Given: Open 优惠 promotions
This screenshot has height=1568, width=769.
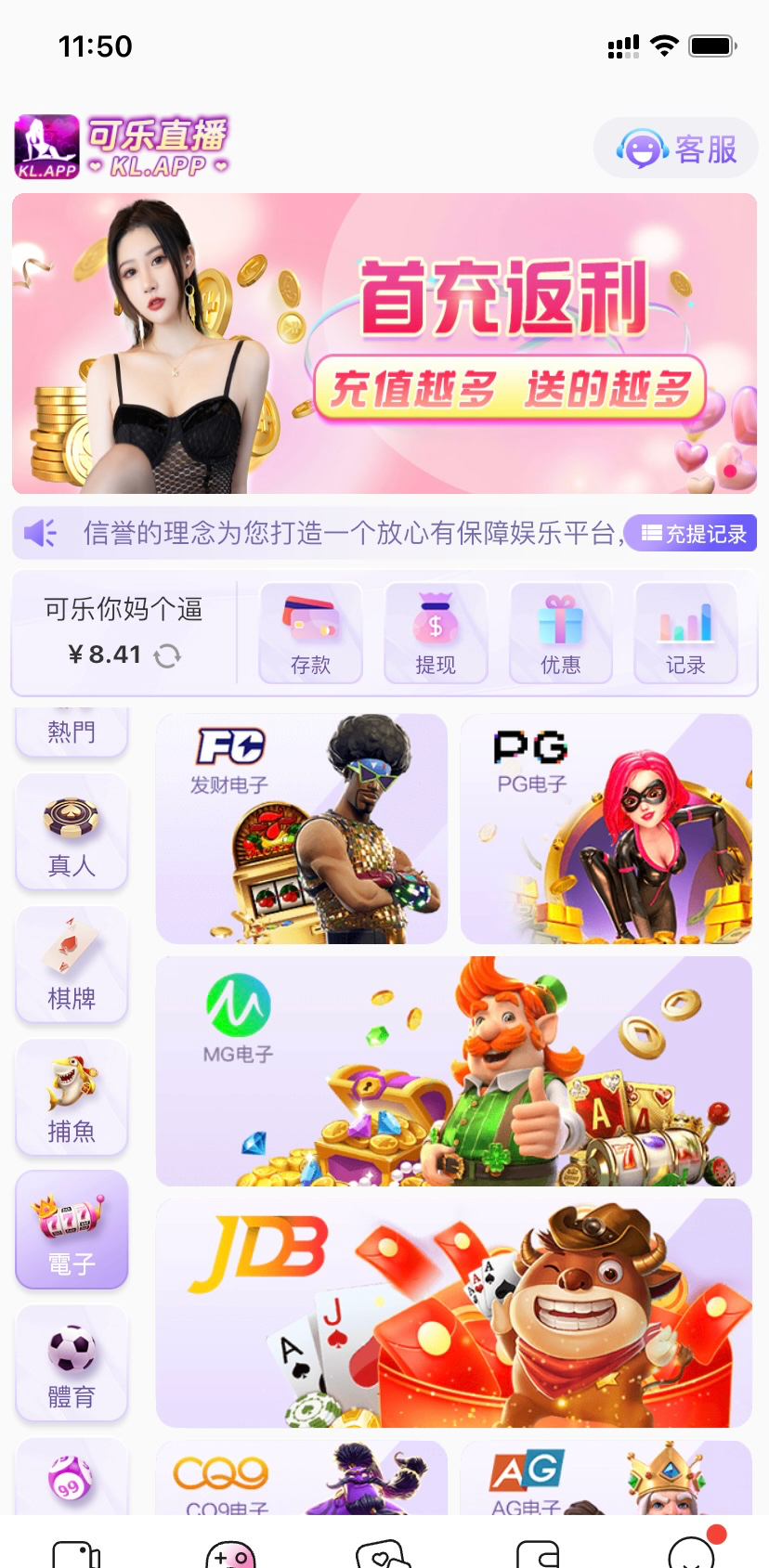Looking at the screenshot, I should [561, 633].
